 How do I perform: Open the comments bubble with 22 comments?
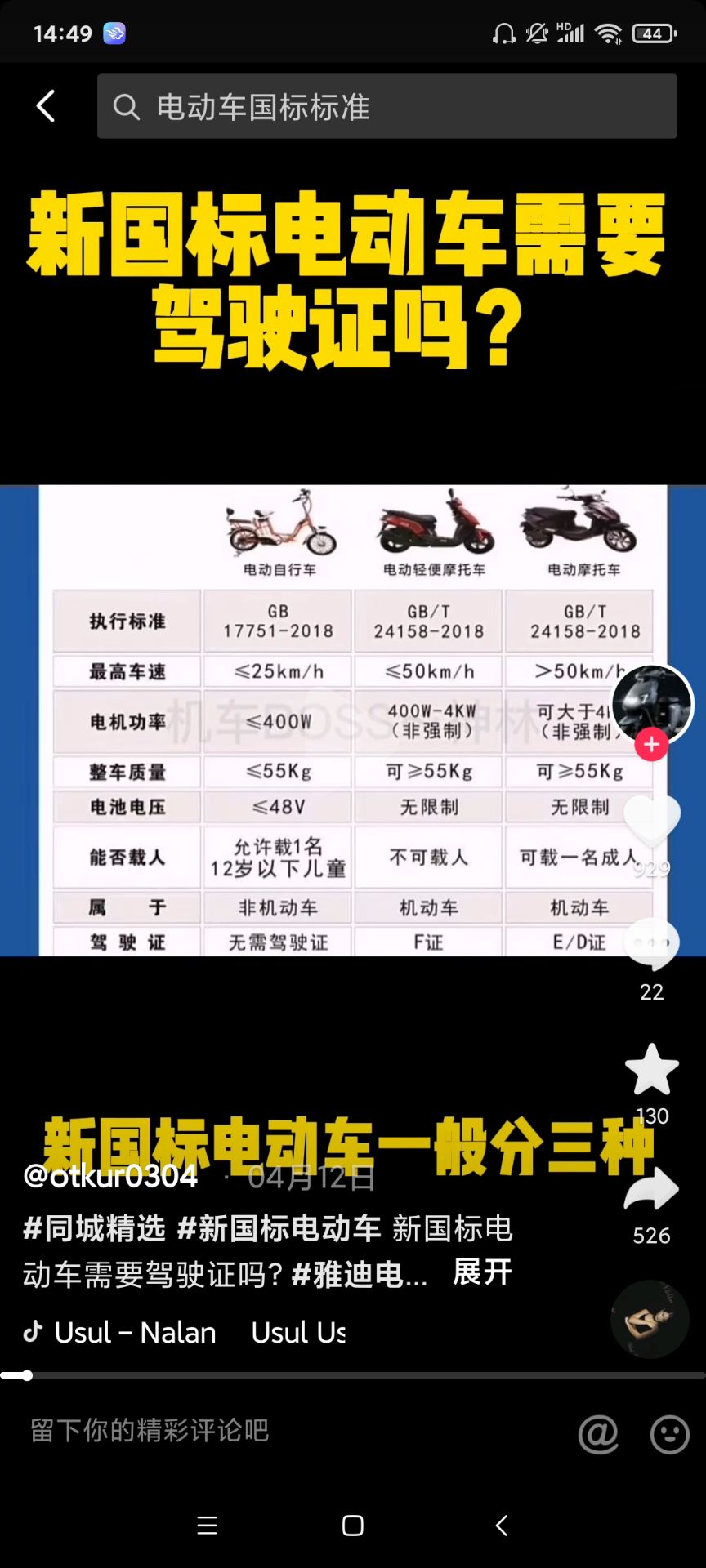pos(651,943)
